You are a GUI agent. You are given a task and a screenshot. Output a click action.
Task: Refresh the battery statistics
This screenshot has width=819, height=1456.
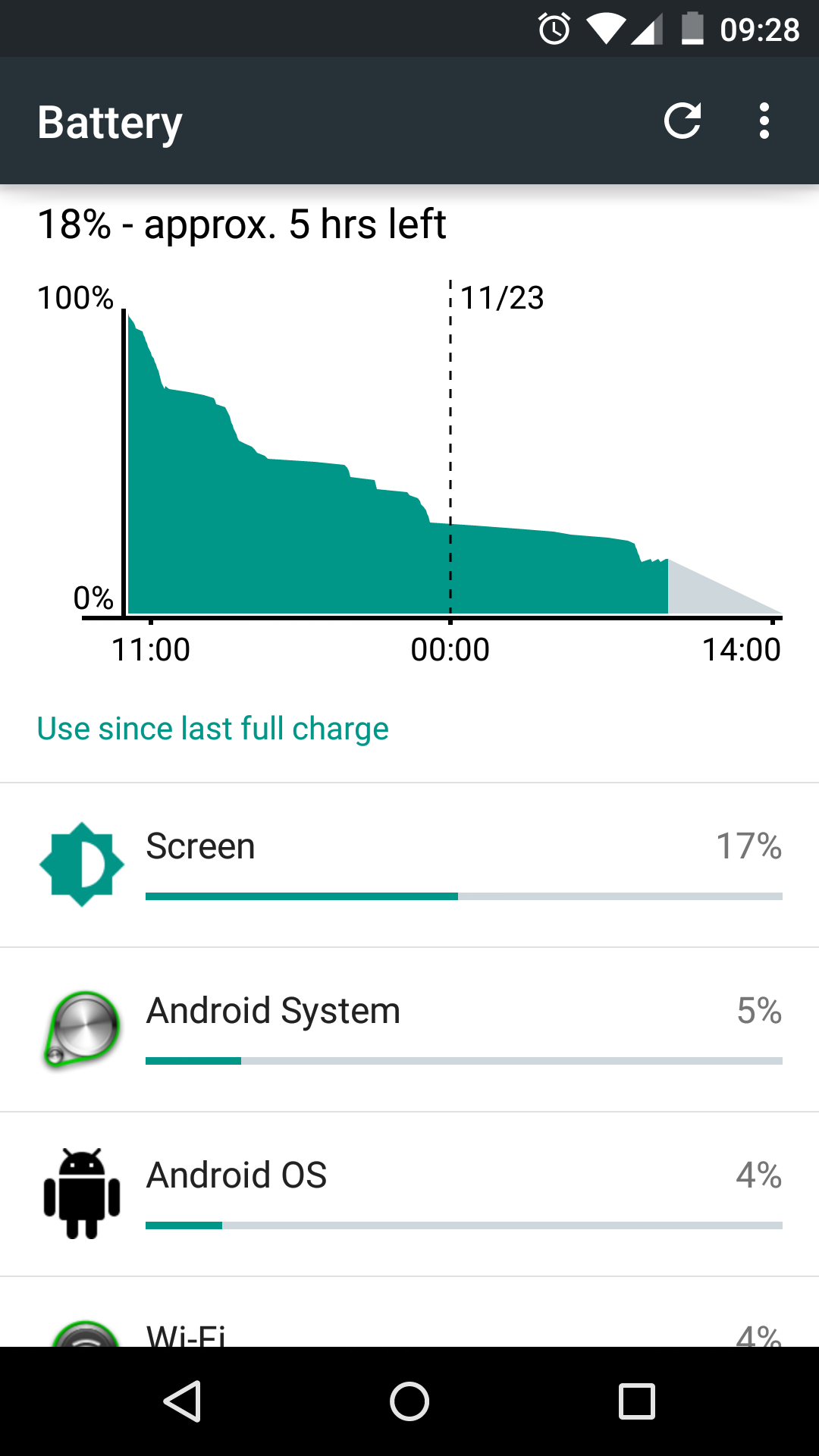click(682, 121)
